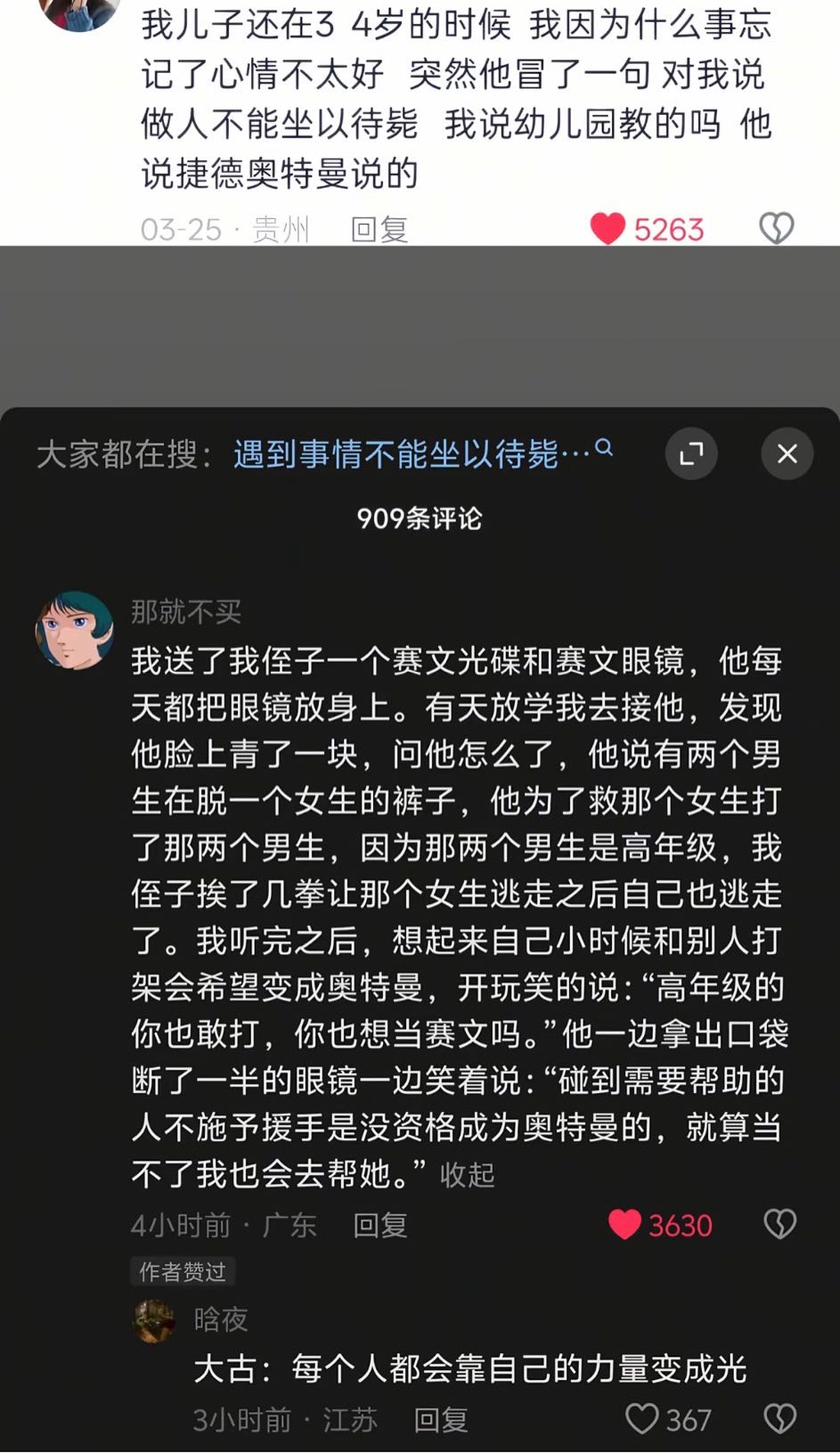Open 那就不买's profile avatar
Screen dimensions: 840x1453
pyautogui.click(x=75, y=629)
